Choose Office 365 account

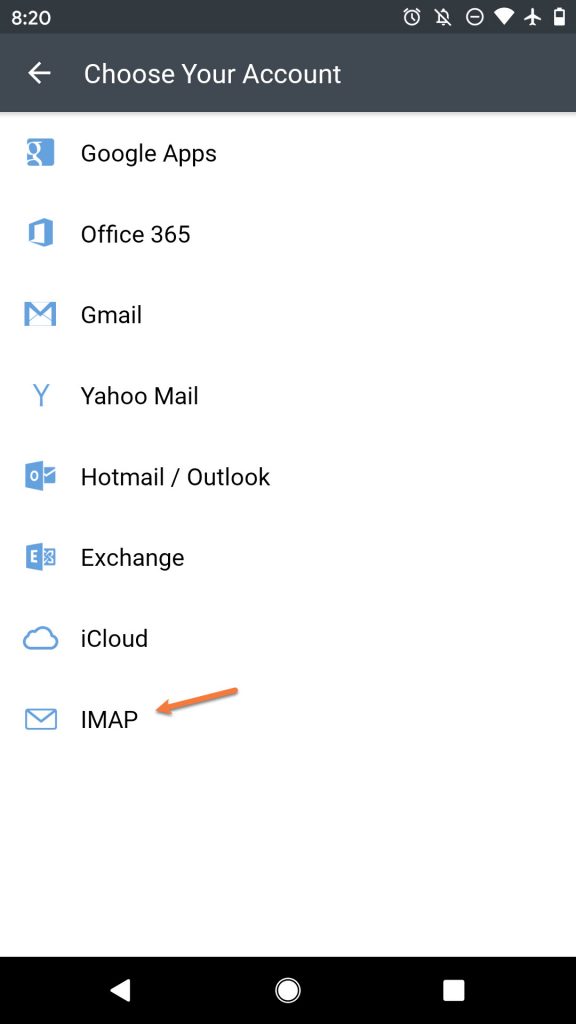pyautogui.click(x=288, y=234)
